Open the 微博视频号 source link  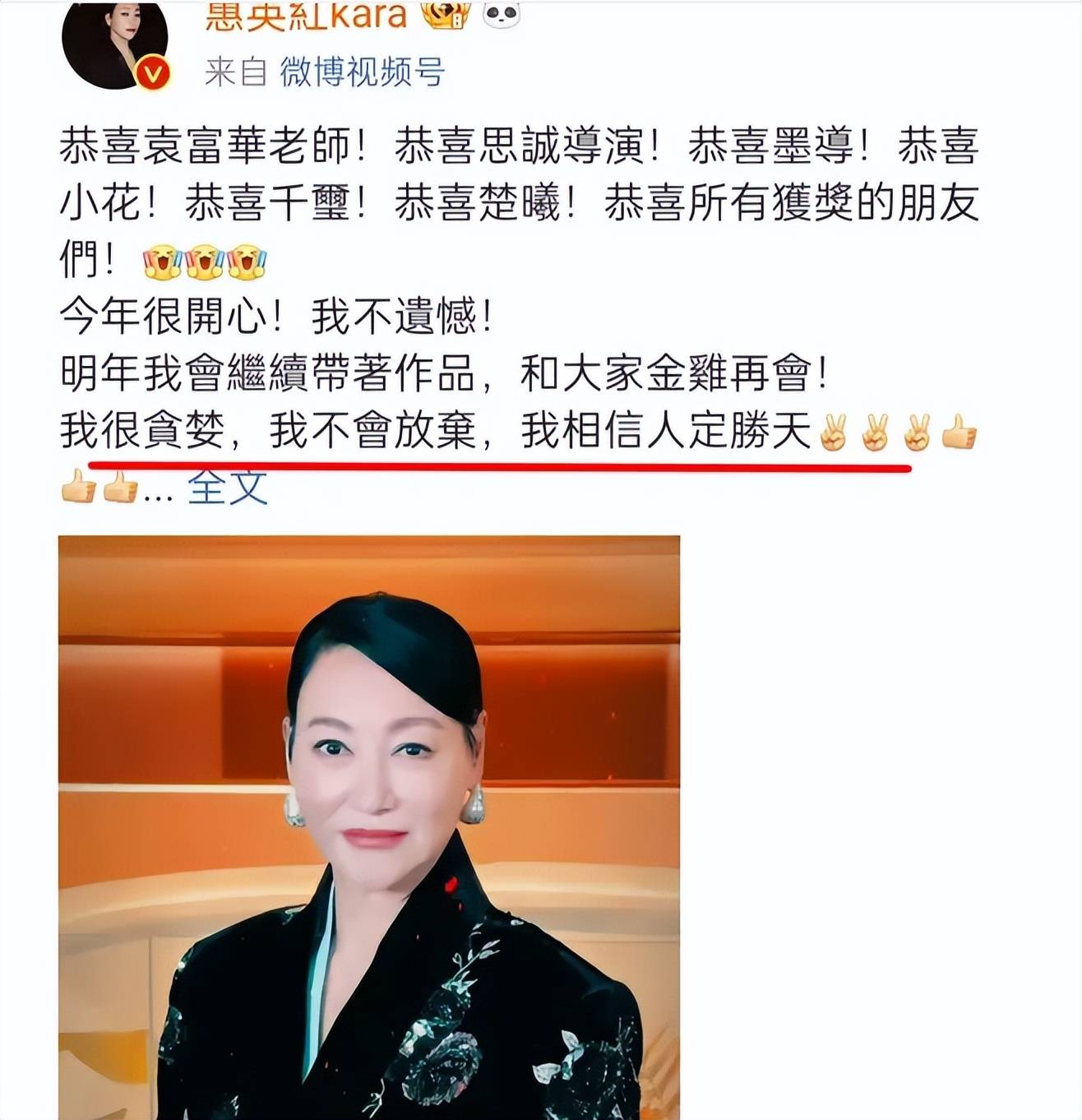coord(362,72)
